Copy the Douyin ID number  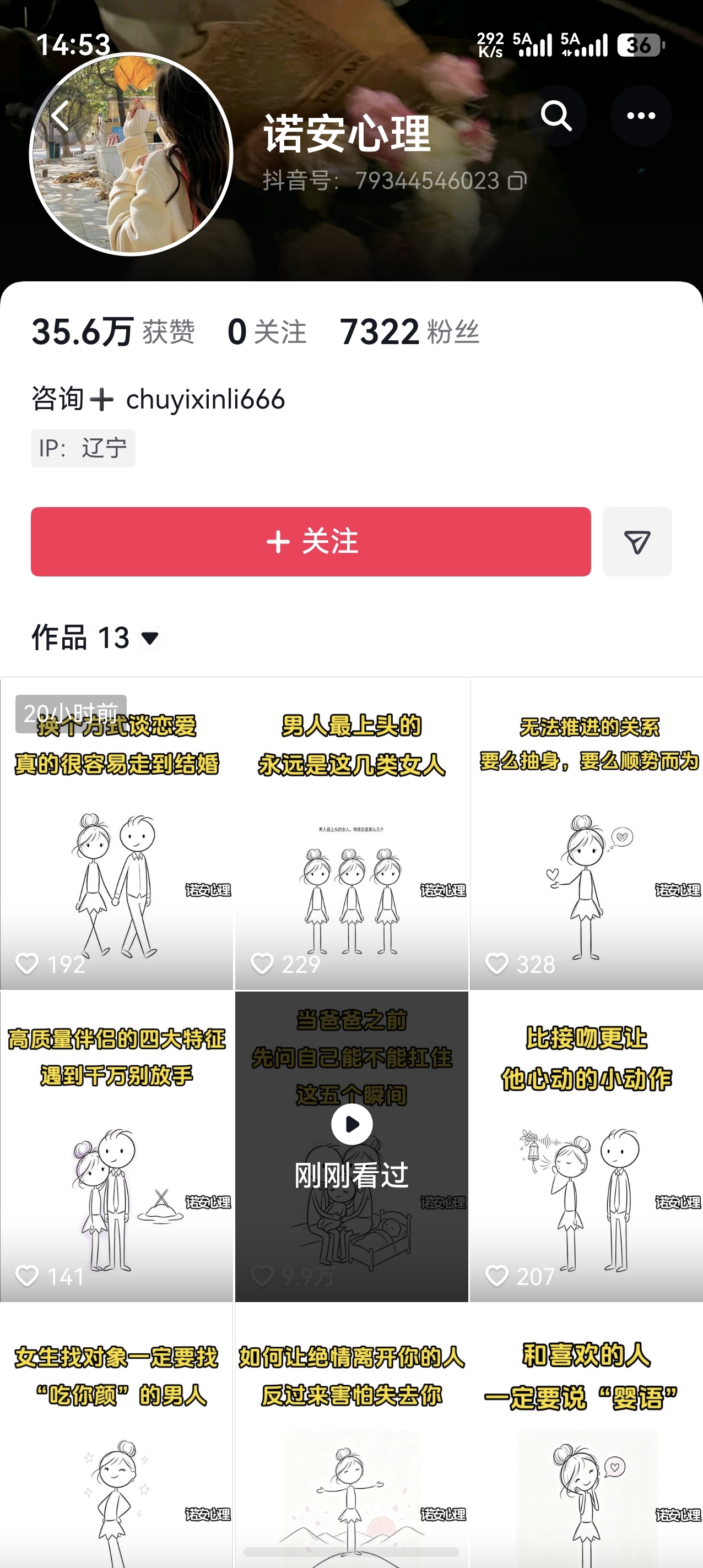click(x=517, y=181)
